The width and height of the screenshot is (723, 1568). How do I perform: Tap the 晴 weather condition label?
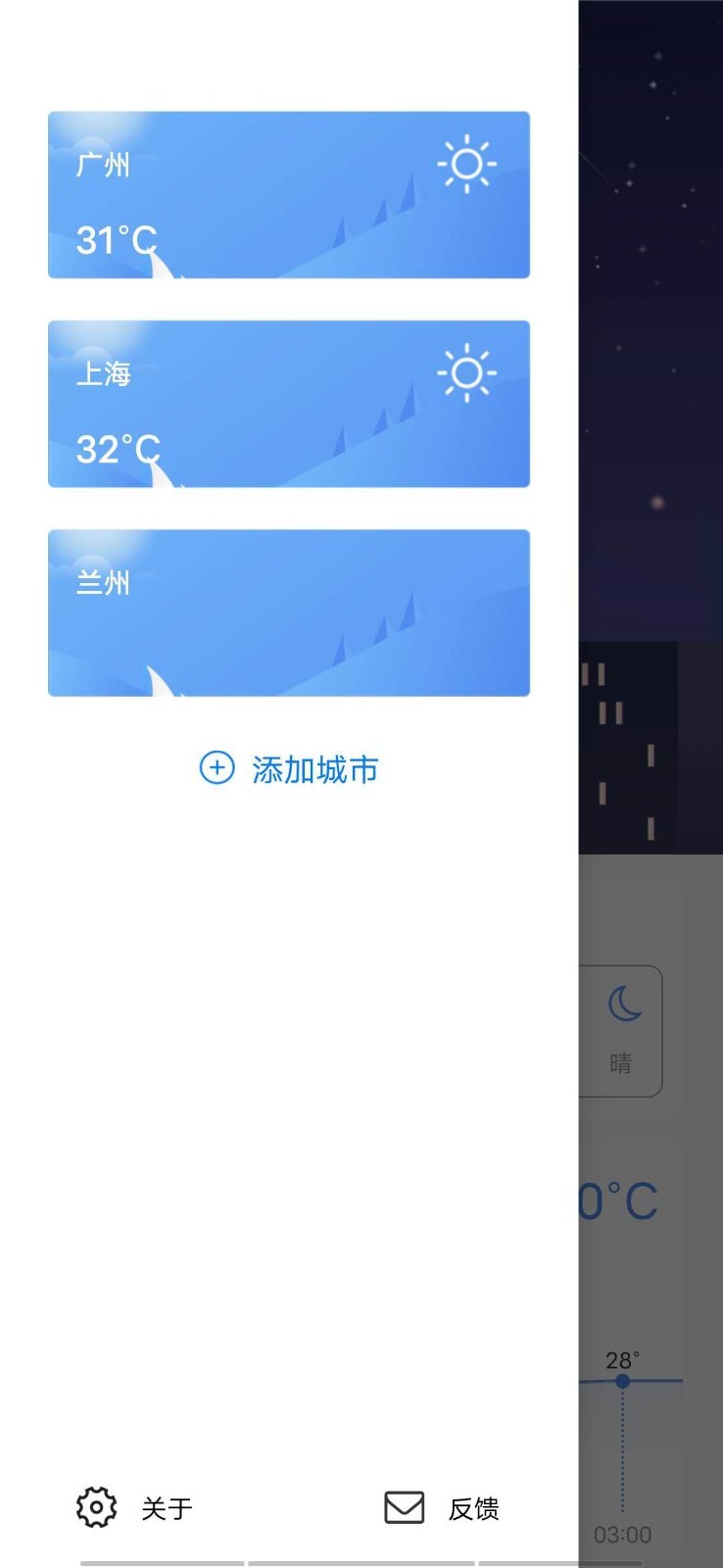click(622, 1062)
